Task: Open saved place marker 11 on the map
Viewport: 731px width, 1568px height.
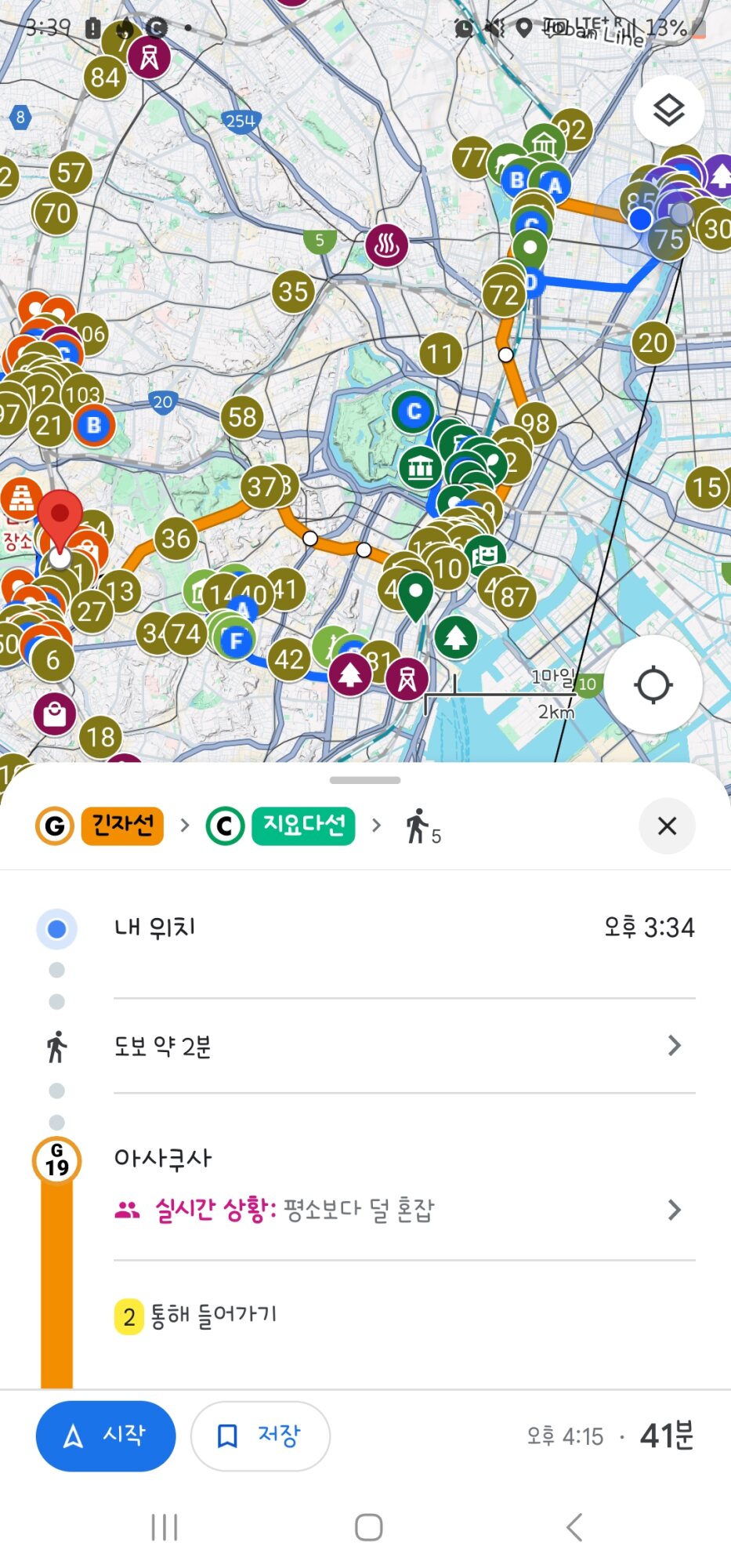Action: click(440, 354)
